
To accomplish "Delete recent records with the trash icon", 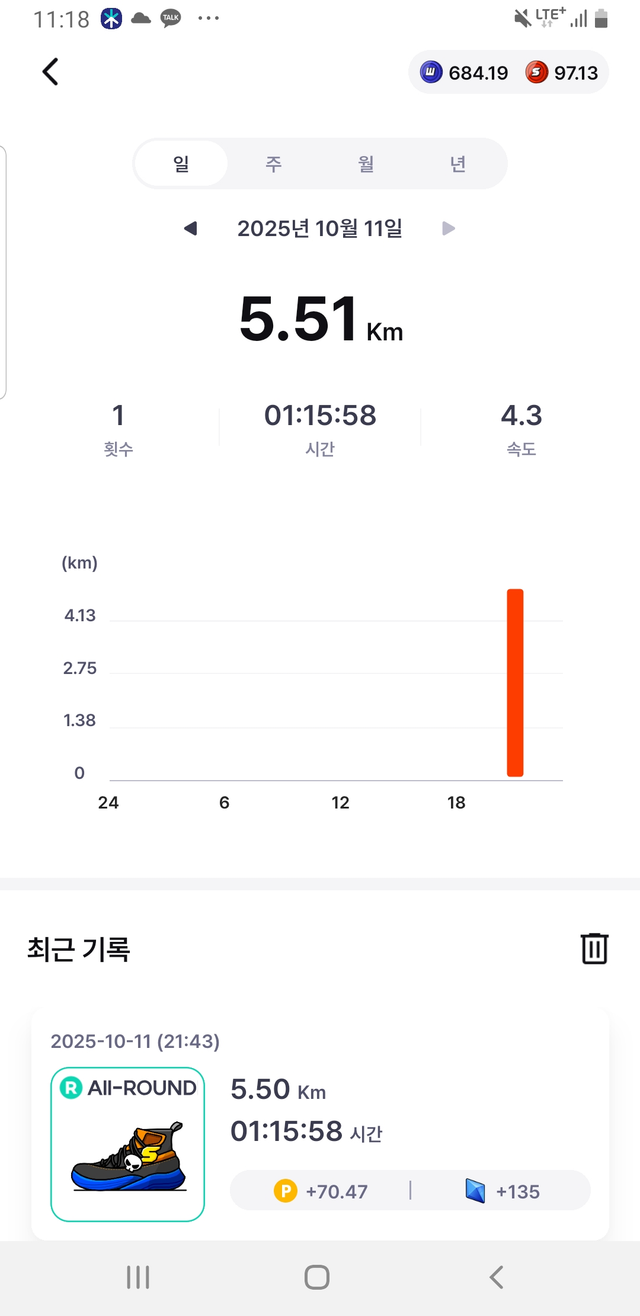I will pyautogui.click(x=594, y=948).
